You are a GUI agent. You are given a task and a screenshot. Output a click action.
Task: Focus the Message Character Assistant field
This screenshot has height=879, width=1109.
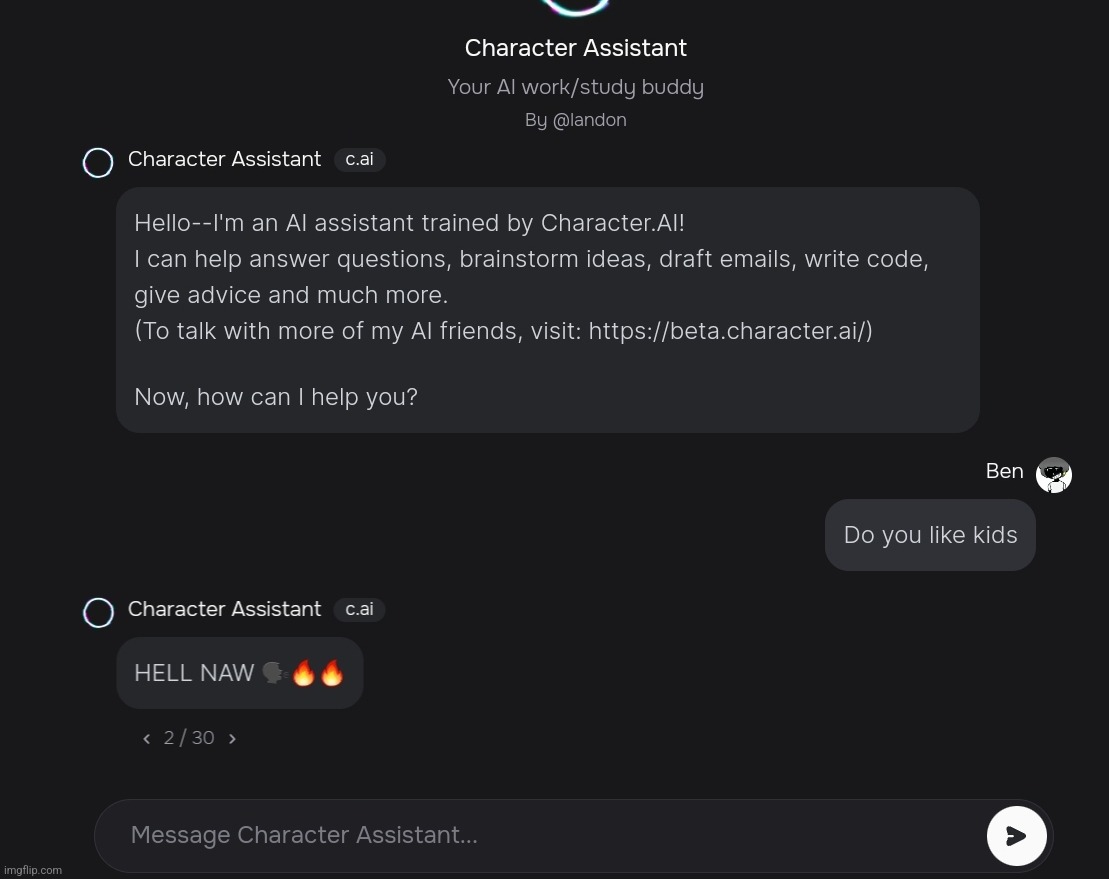[x=540, y=835]
